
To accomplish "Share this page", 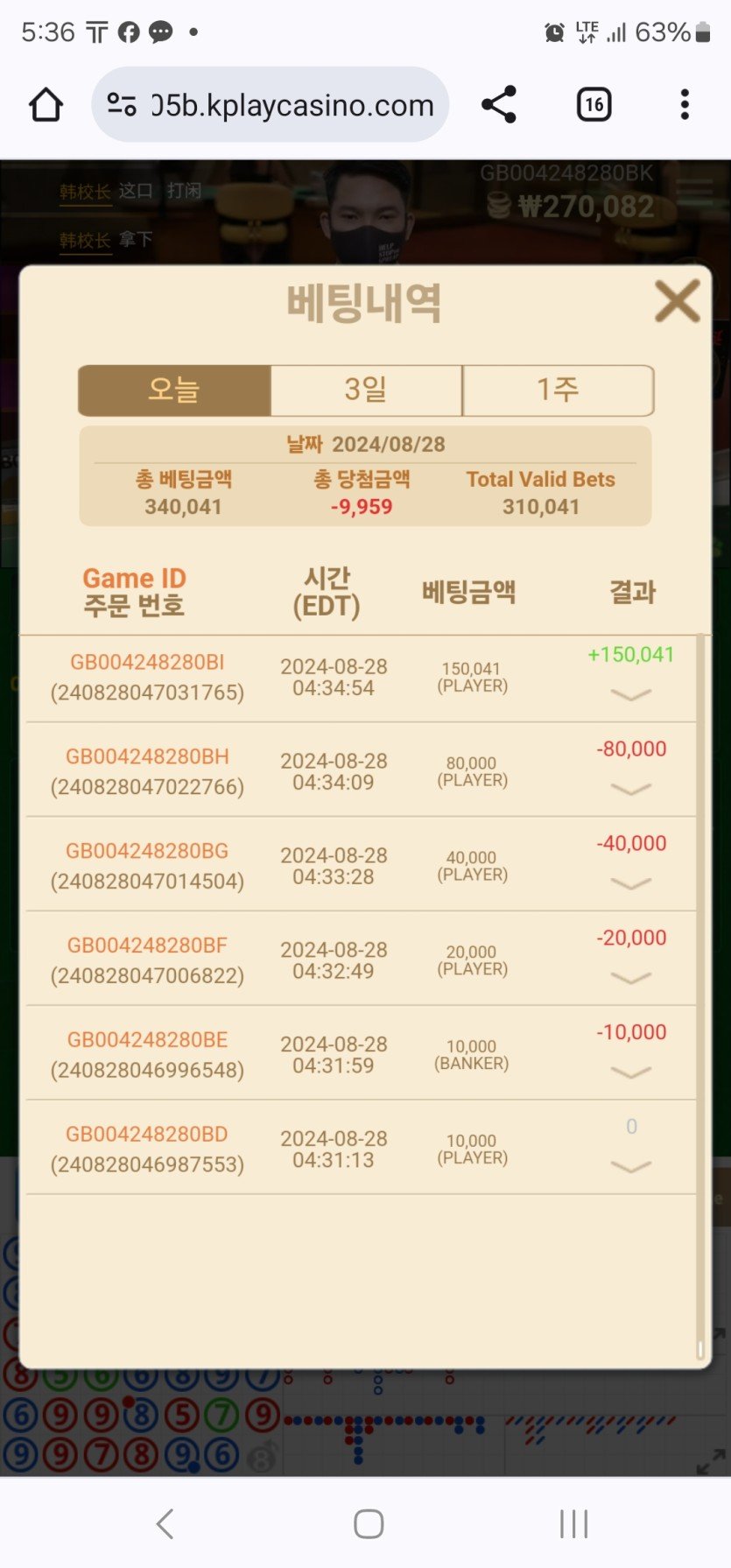I will (499, 105).
